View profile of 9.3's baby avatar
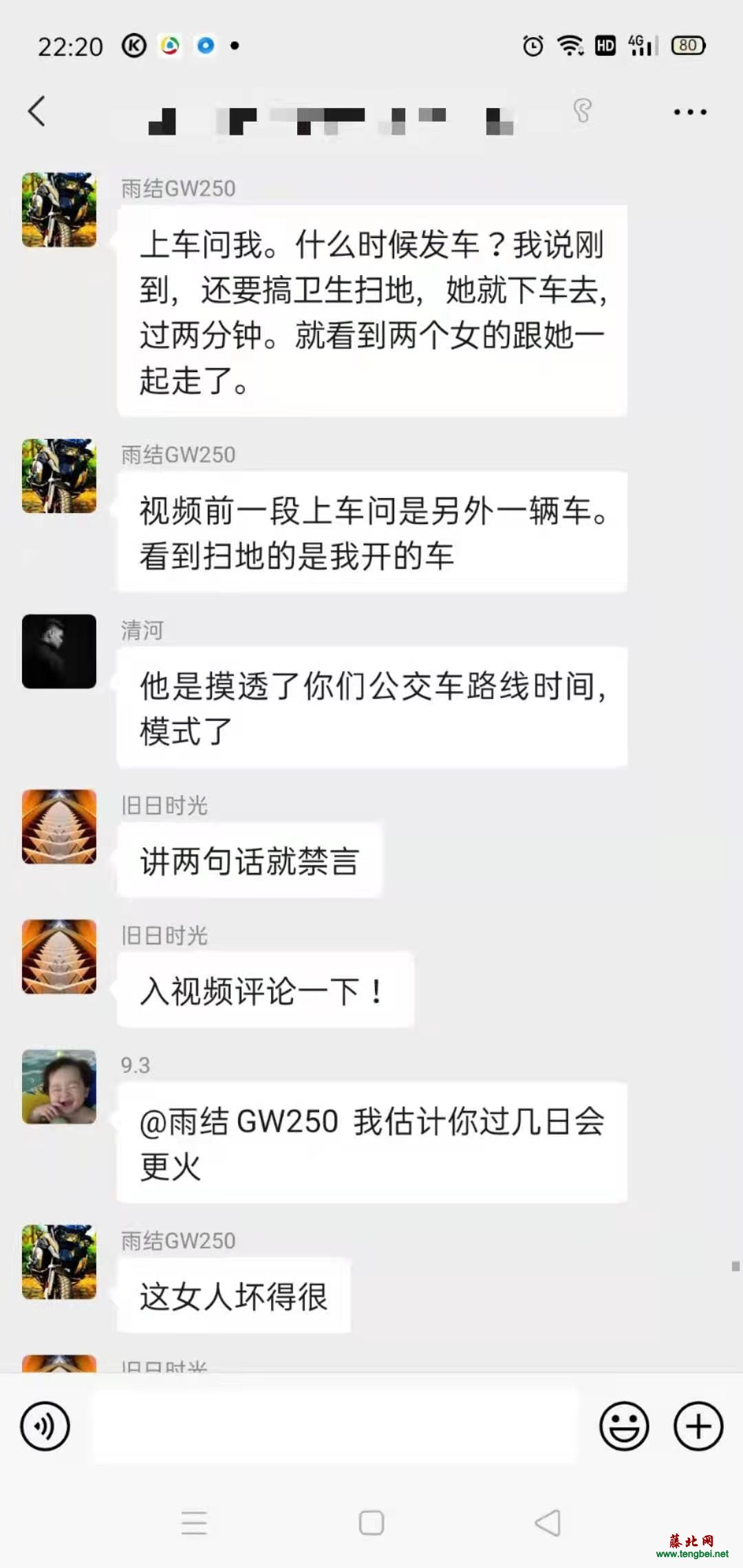Viewport: 743px width, 1568px height. [59, 1087]
